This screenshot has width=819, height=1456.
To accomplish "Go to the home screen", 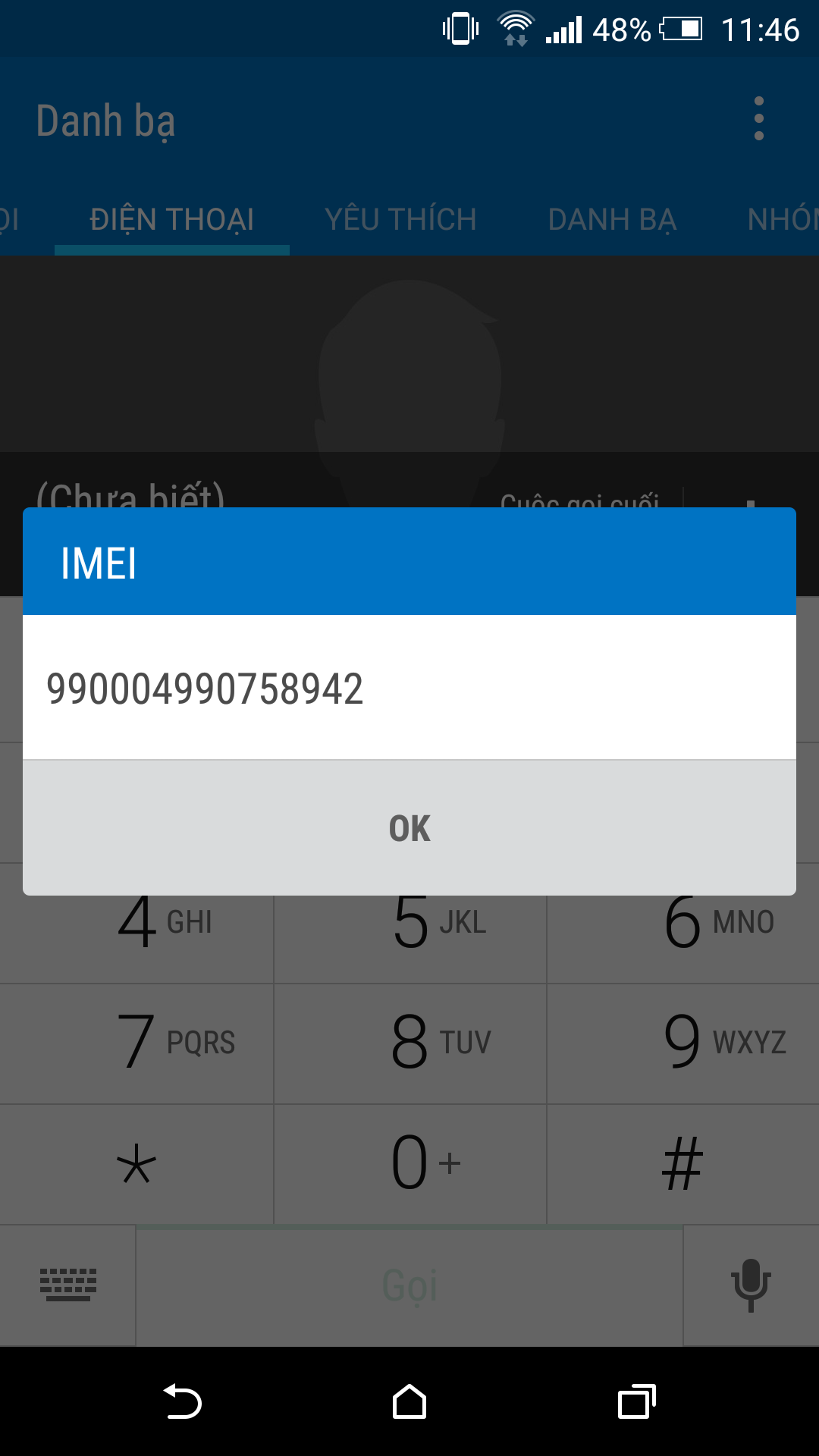I will (409, 1401).
